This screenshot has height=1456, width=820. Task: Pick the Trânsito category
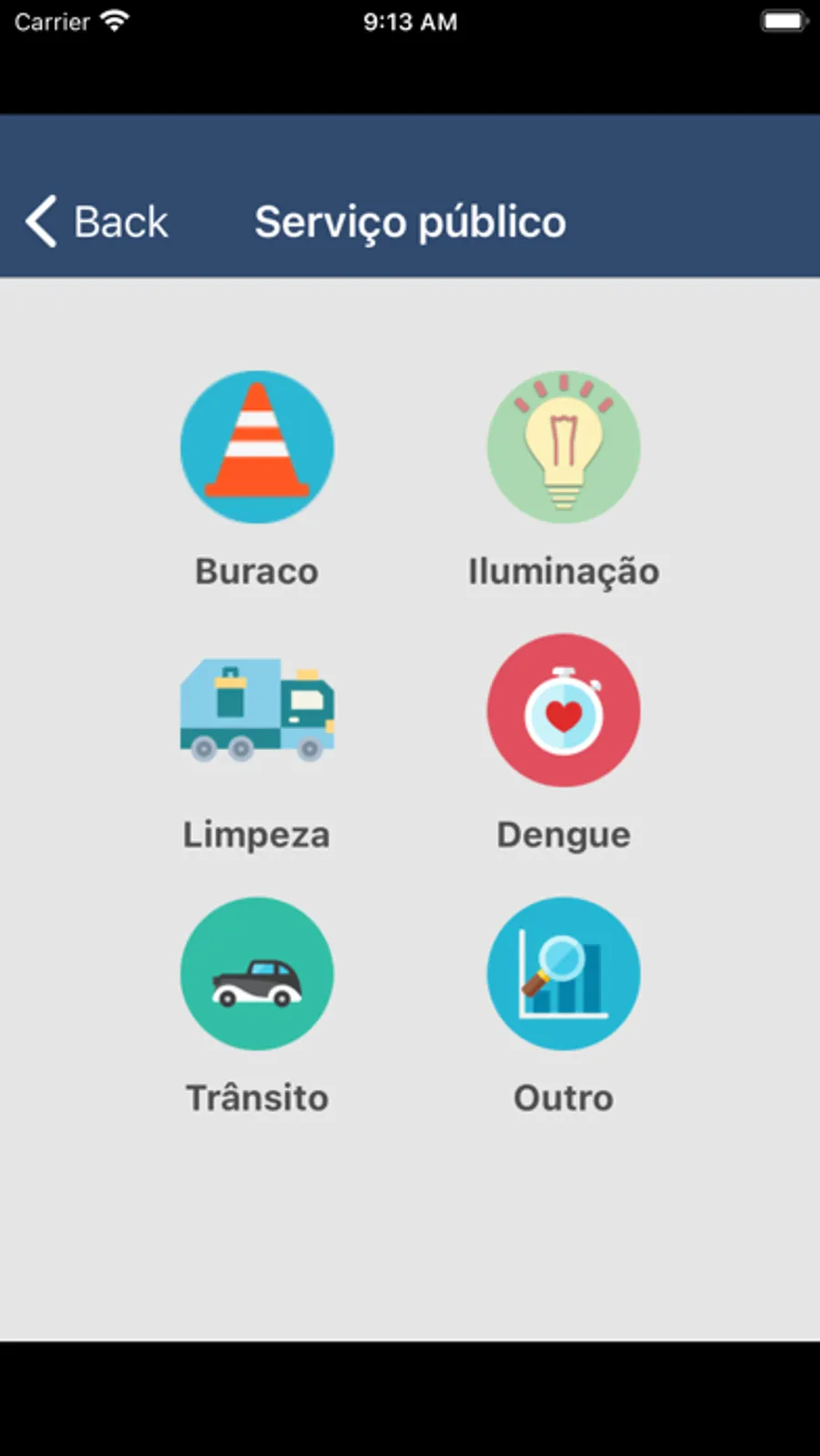coord(257,974)
